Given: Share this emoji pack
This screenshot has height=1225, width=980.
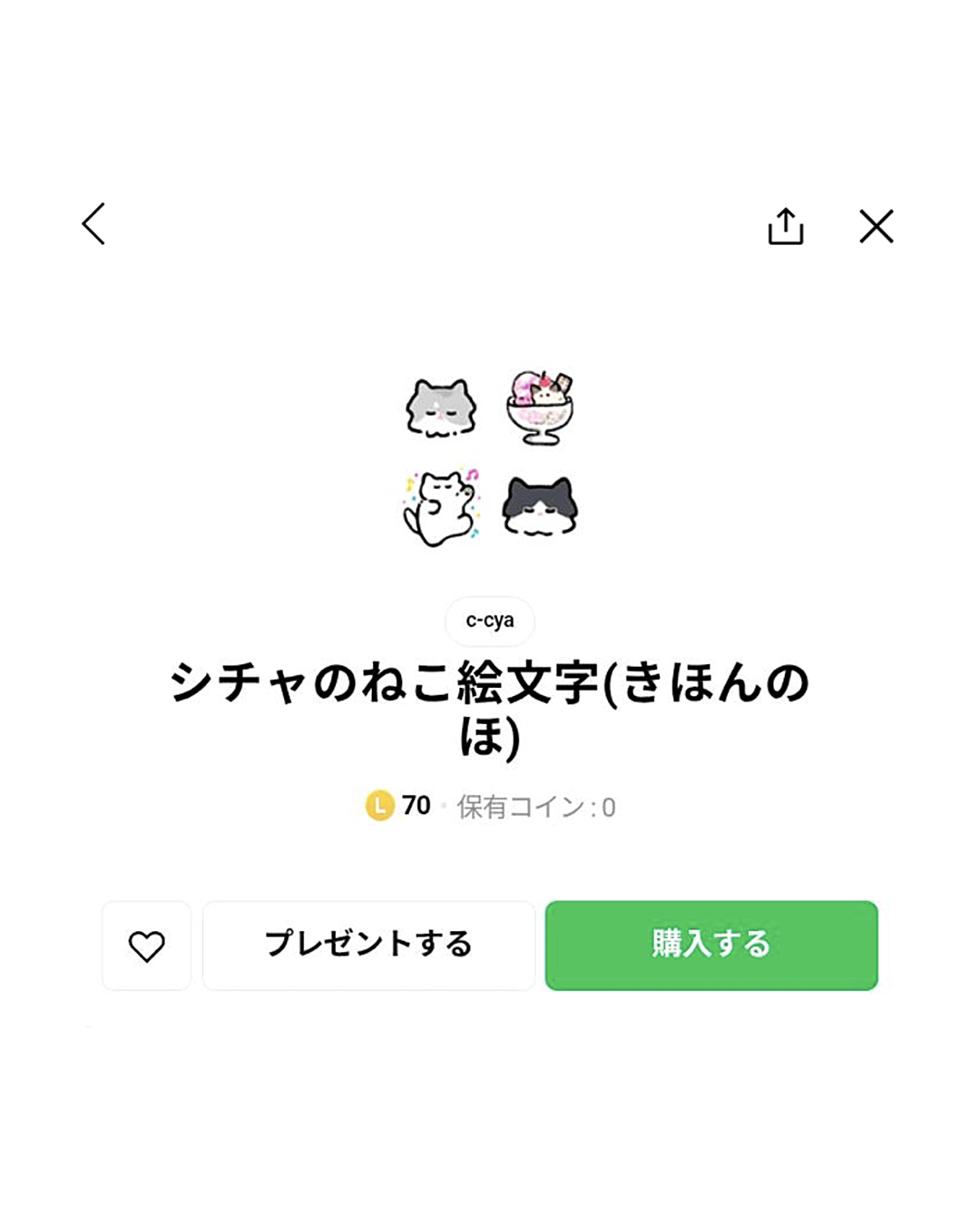Looking at the screenshot, I should click(x=786, y=226).
